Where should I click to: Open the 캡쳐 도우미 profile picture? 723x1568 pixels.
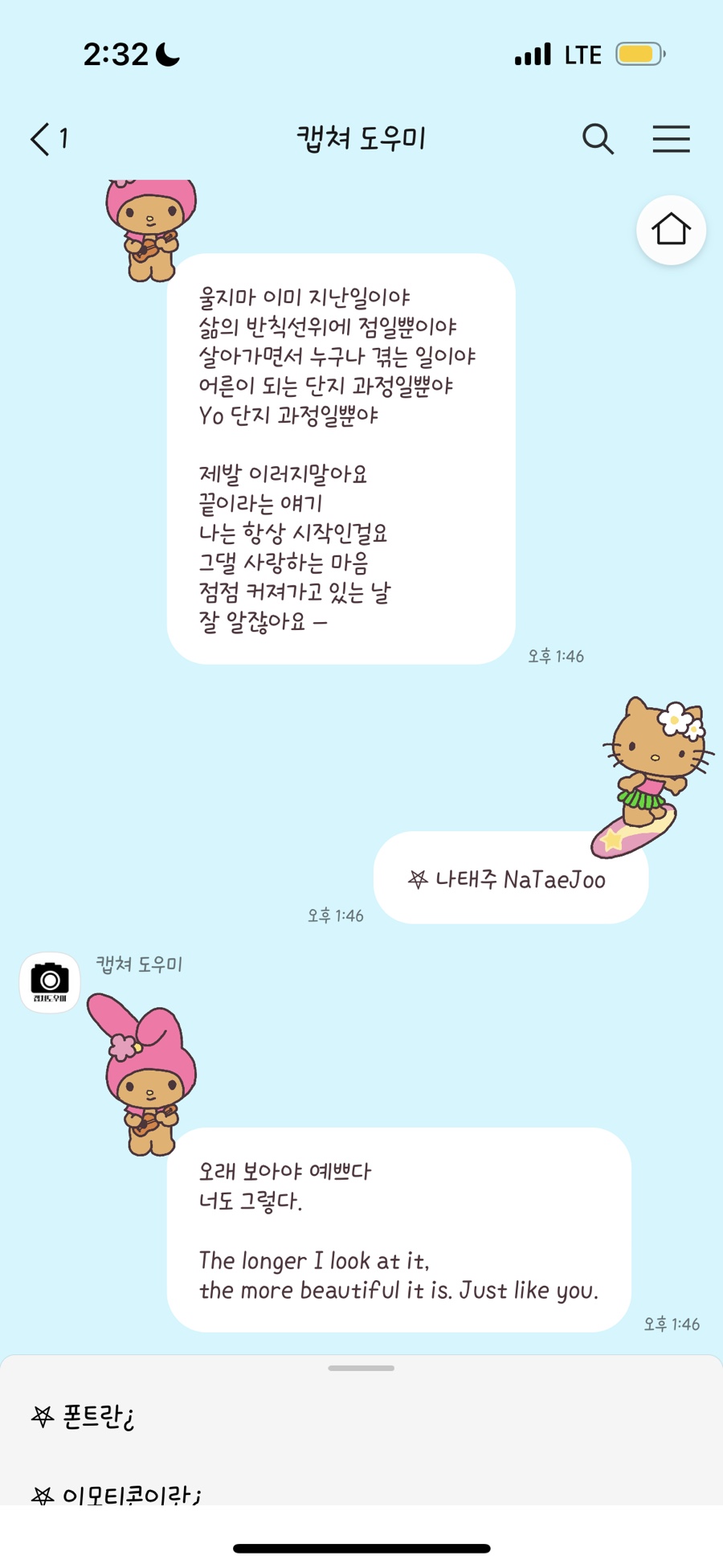click(50, 982)
